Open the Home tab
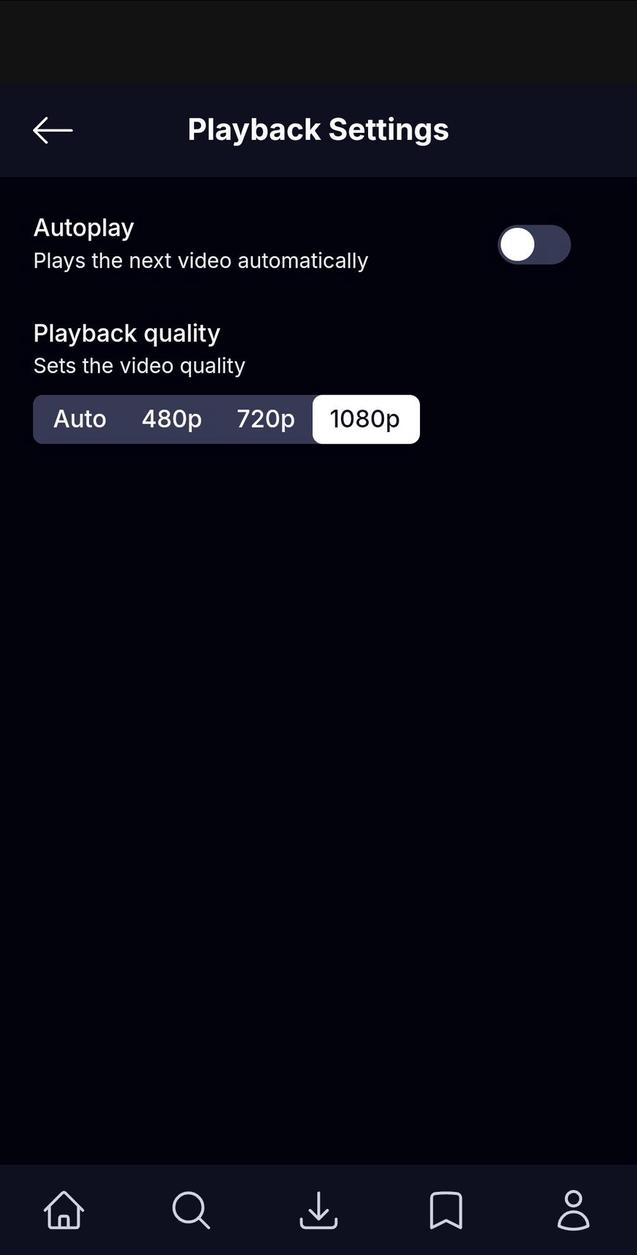The image size is (637, 1255). click(x=64, y=1210)
